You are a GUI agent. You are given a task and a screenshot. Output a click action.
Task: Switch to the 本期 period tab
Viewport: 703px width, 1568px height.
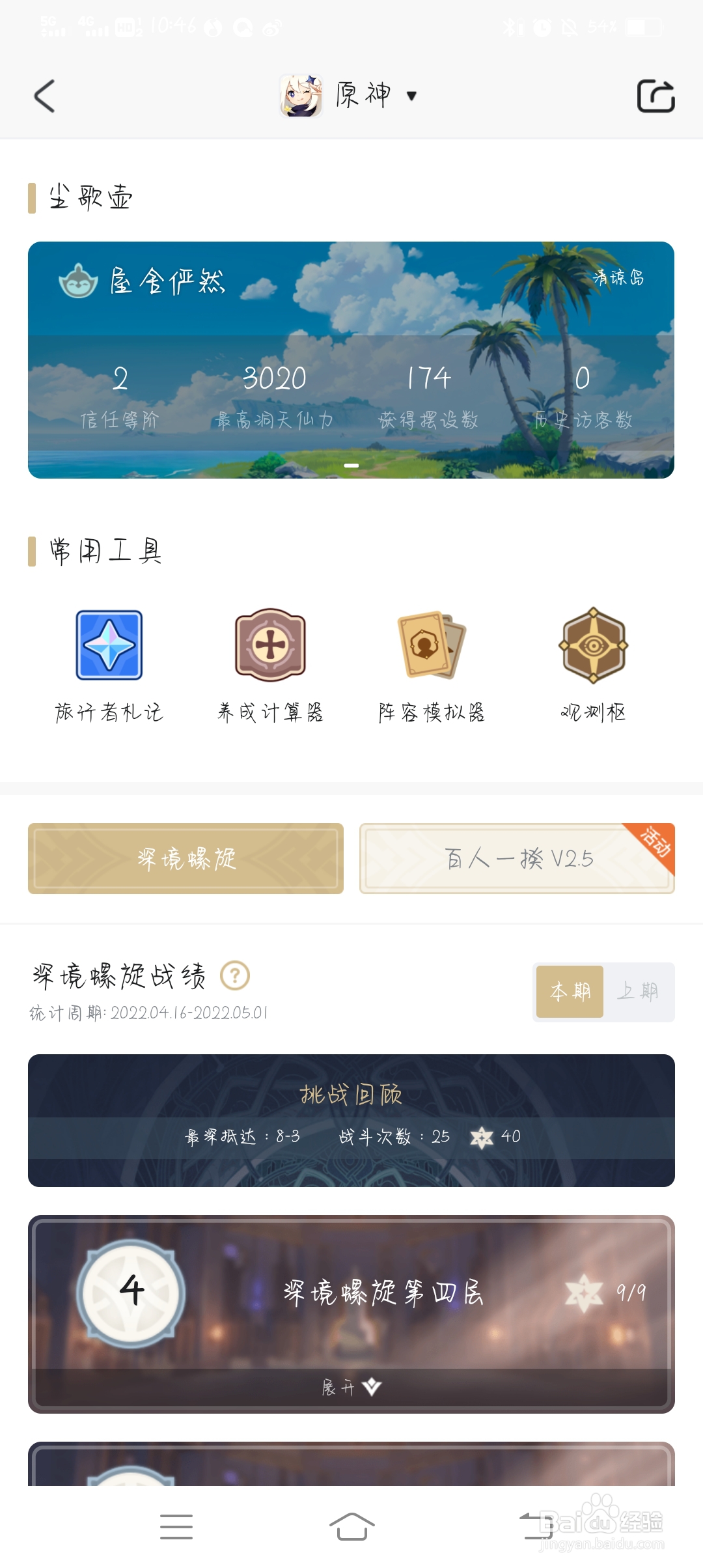[568, 990]
